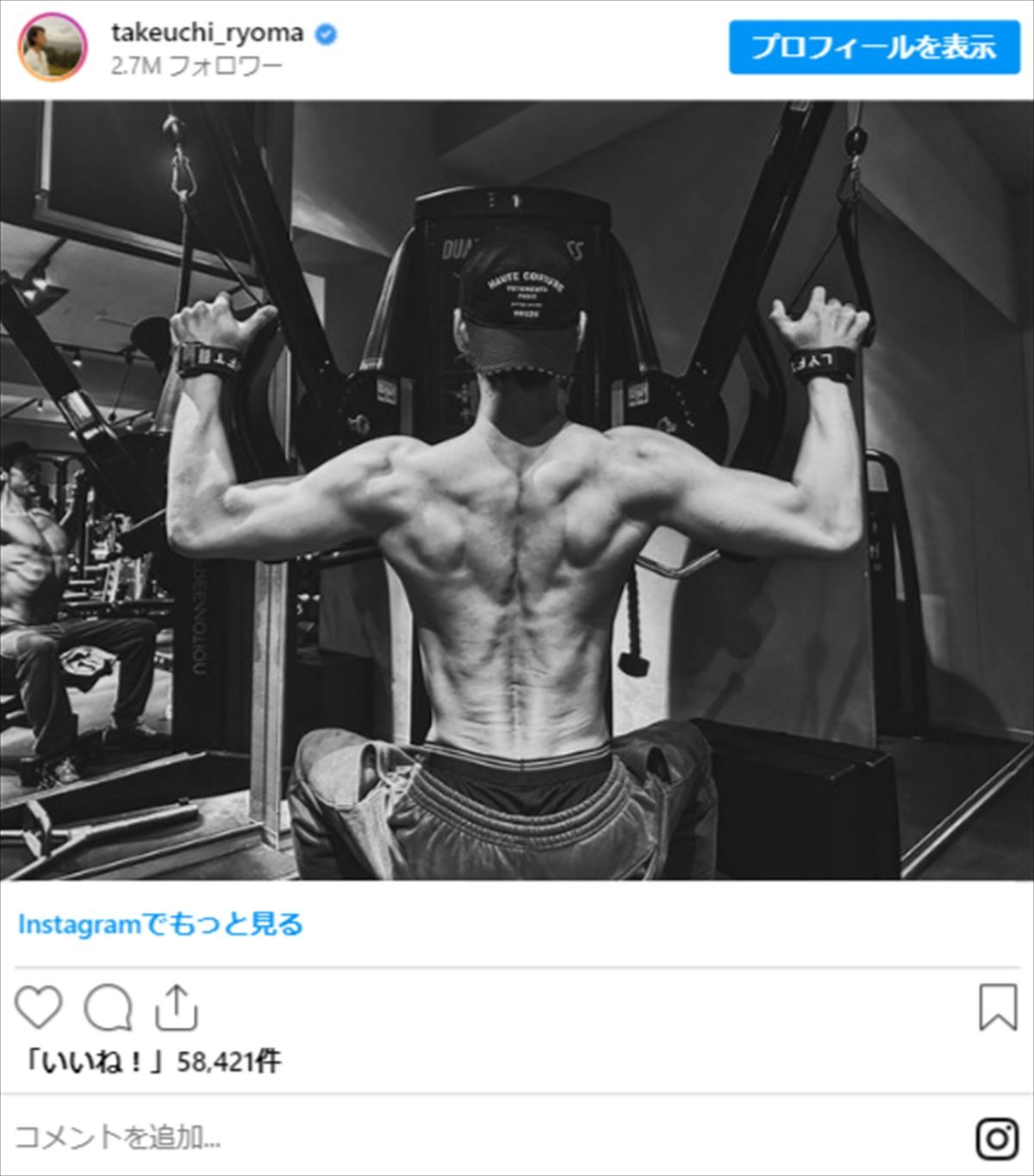
Task: Open the account's profile avatar
Action: pyautogui.click(x=53, y=47)
